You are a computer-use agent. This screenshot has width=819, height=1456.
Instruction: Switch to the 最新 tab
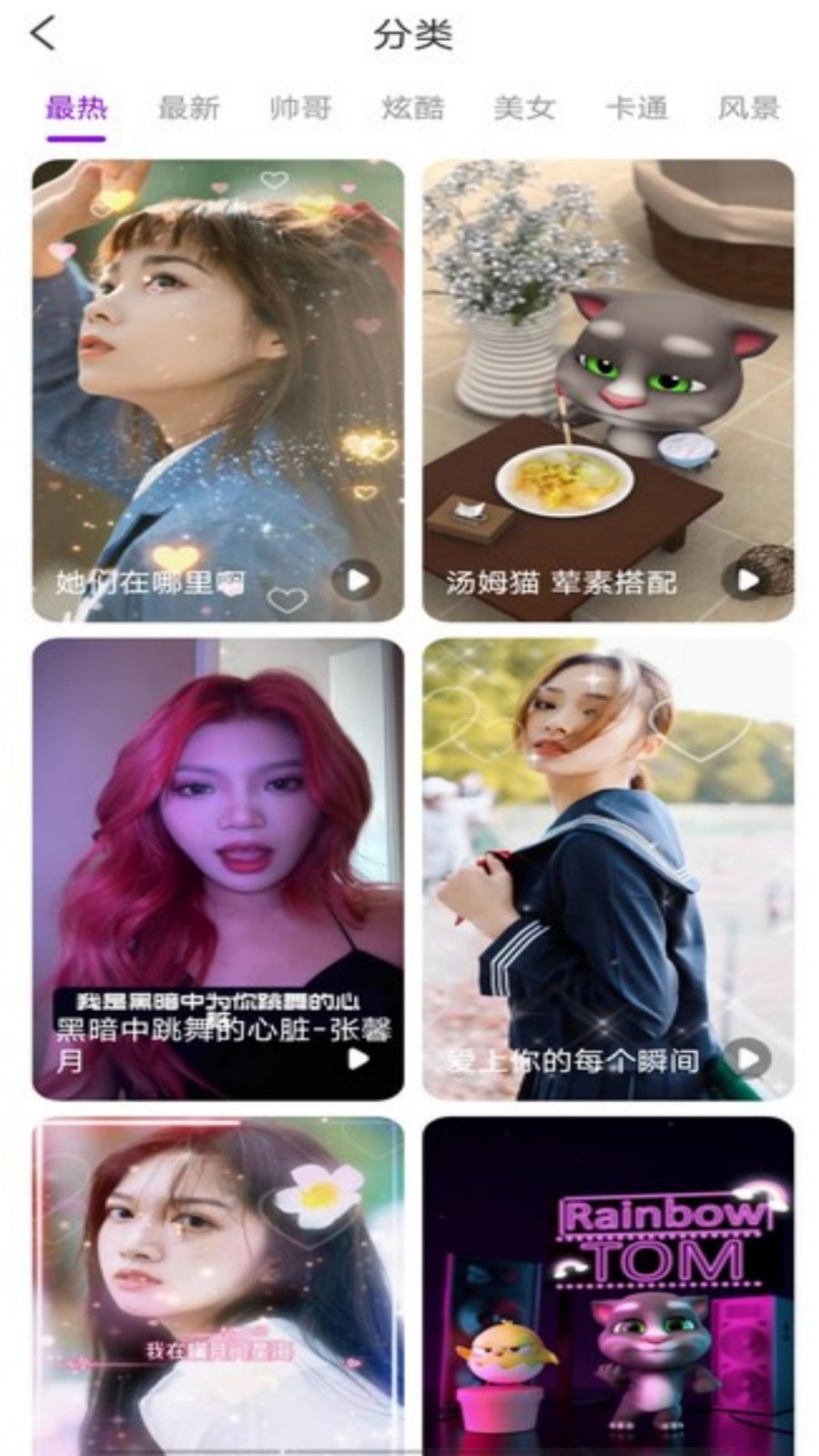point(188,108)
